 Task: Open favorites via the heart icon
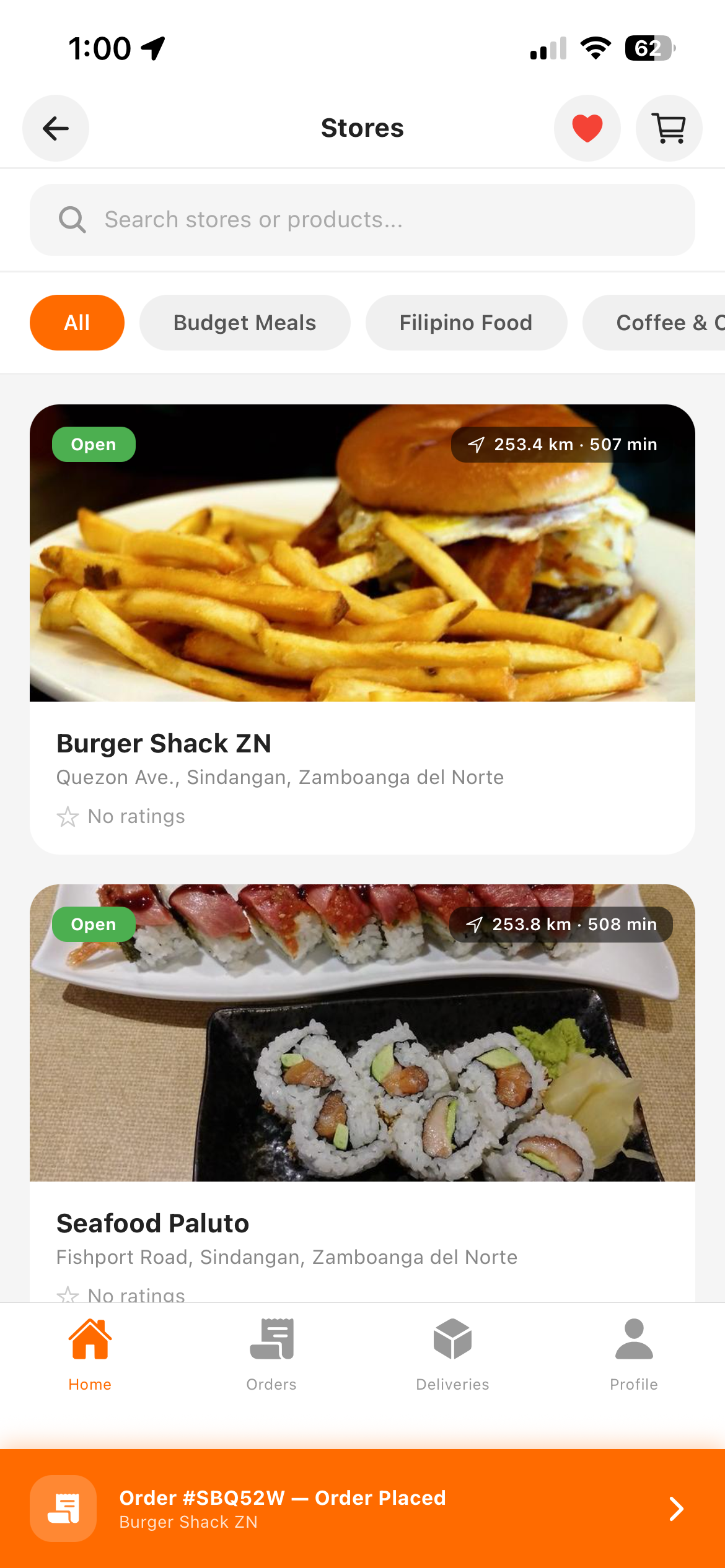(587, 128)
